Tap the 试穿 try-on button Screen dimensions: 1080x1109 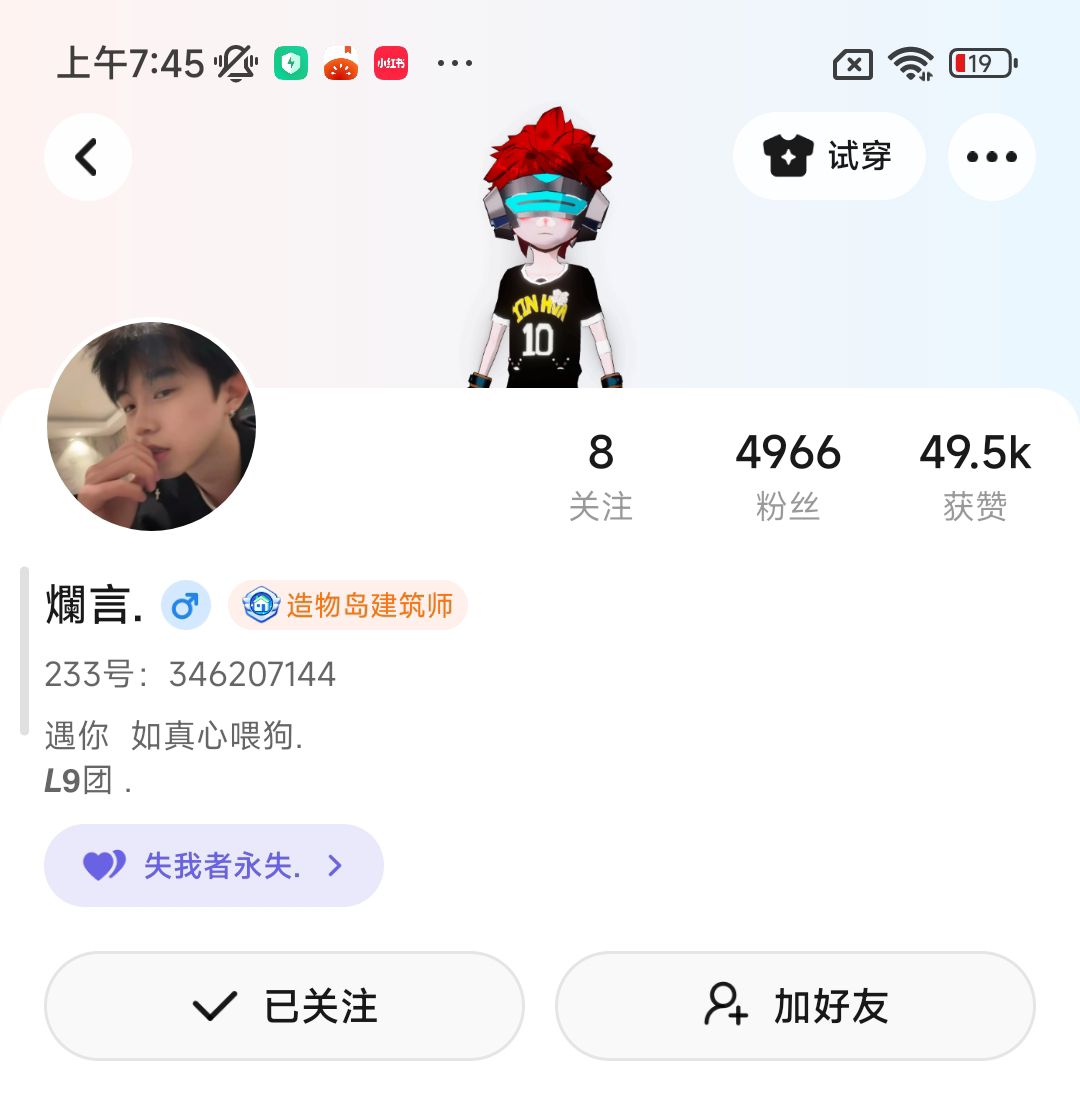(829, 157)
